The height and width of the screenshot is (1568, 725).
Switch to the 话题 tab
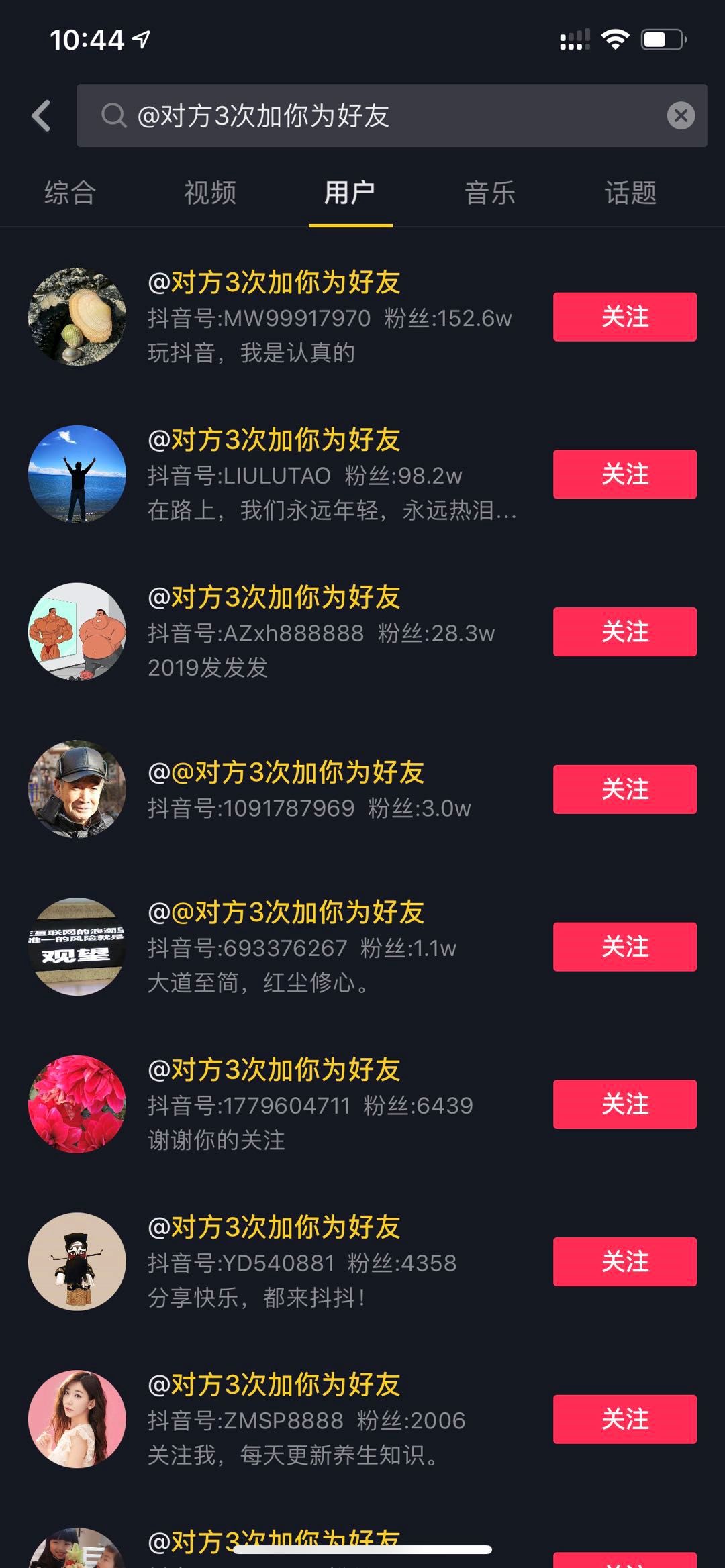click(x=630, y=193)
